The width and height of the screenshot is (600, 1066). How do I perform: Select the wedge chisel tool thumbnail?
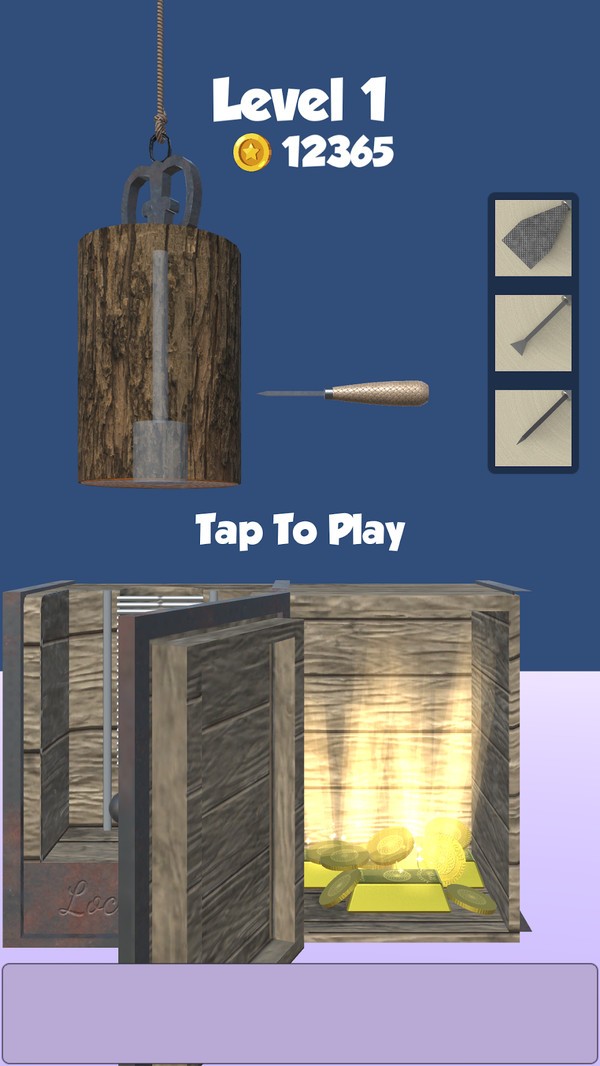click(534, 237)
